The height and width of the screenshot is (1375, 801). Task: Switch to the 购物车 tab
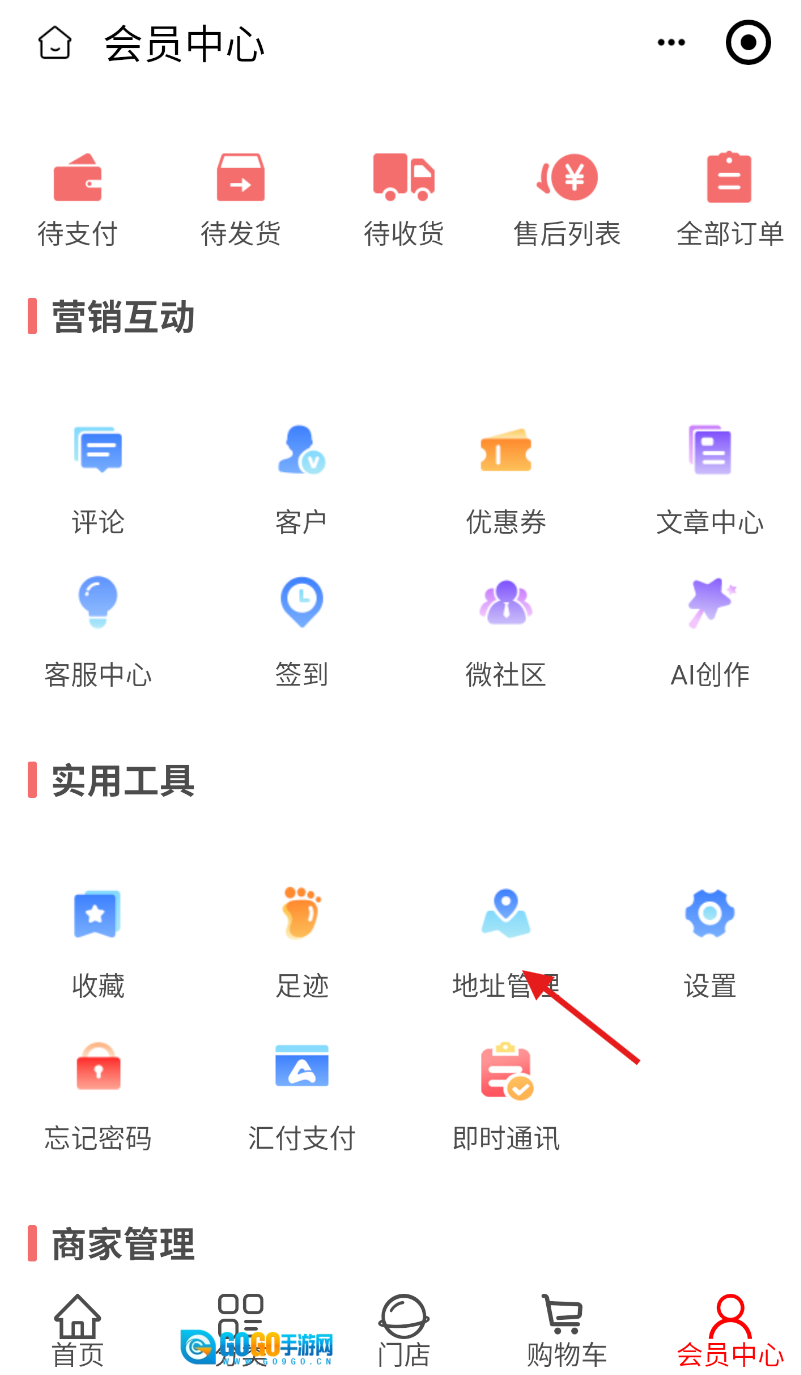click(567, 1332)
